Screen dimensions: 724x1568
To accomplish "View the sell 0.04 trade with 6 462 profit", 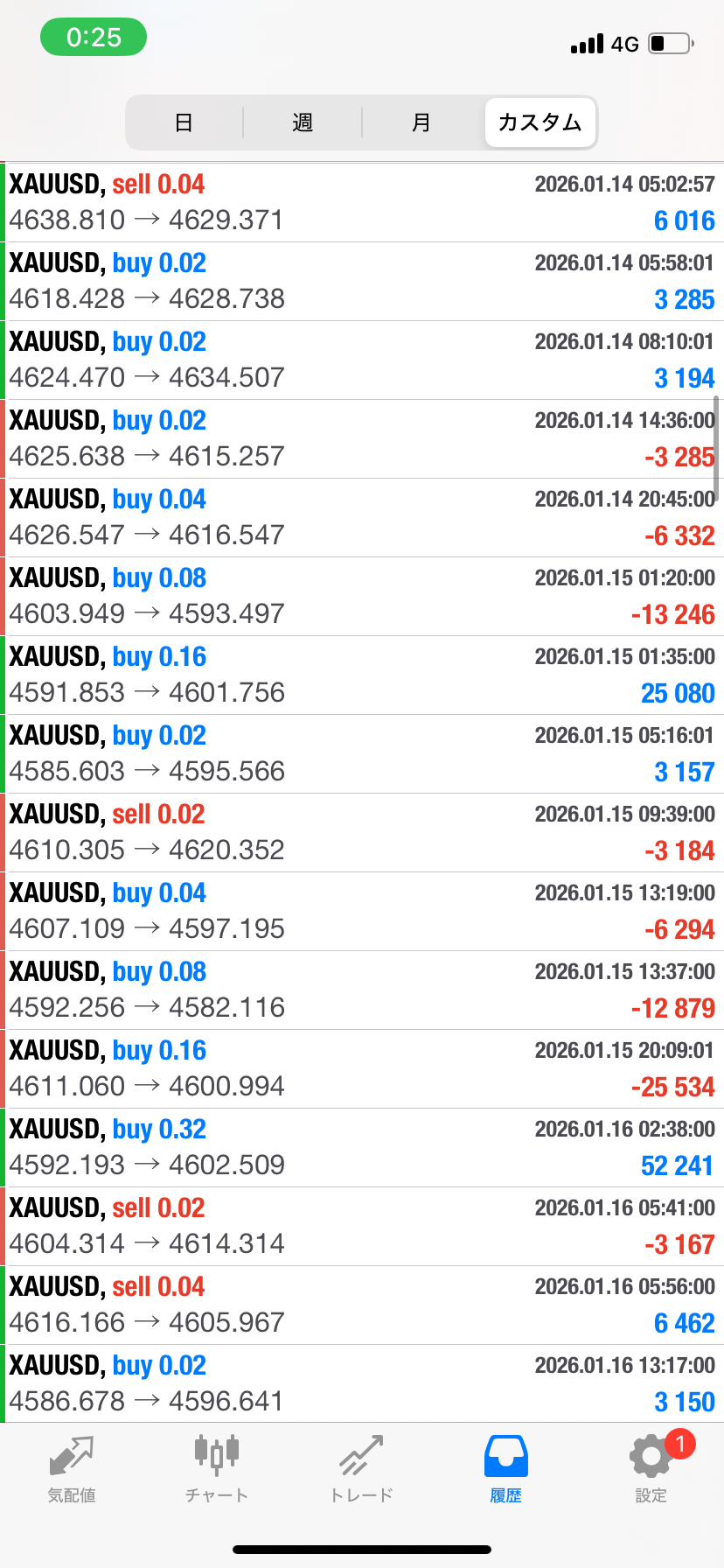I will click(x=362, y=1305).
